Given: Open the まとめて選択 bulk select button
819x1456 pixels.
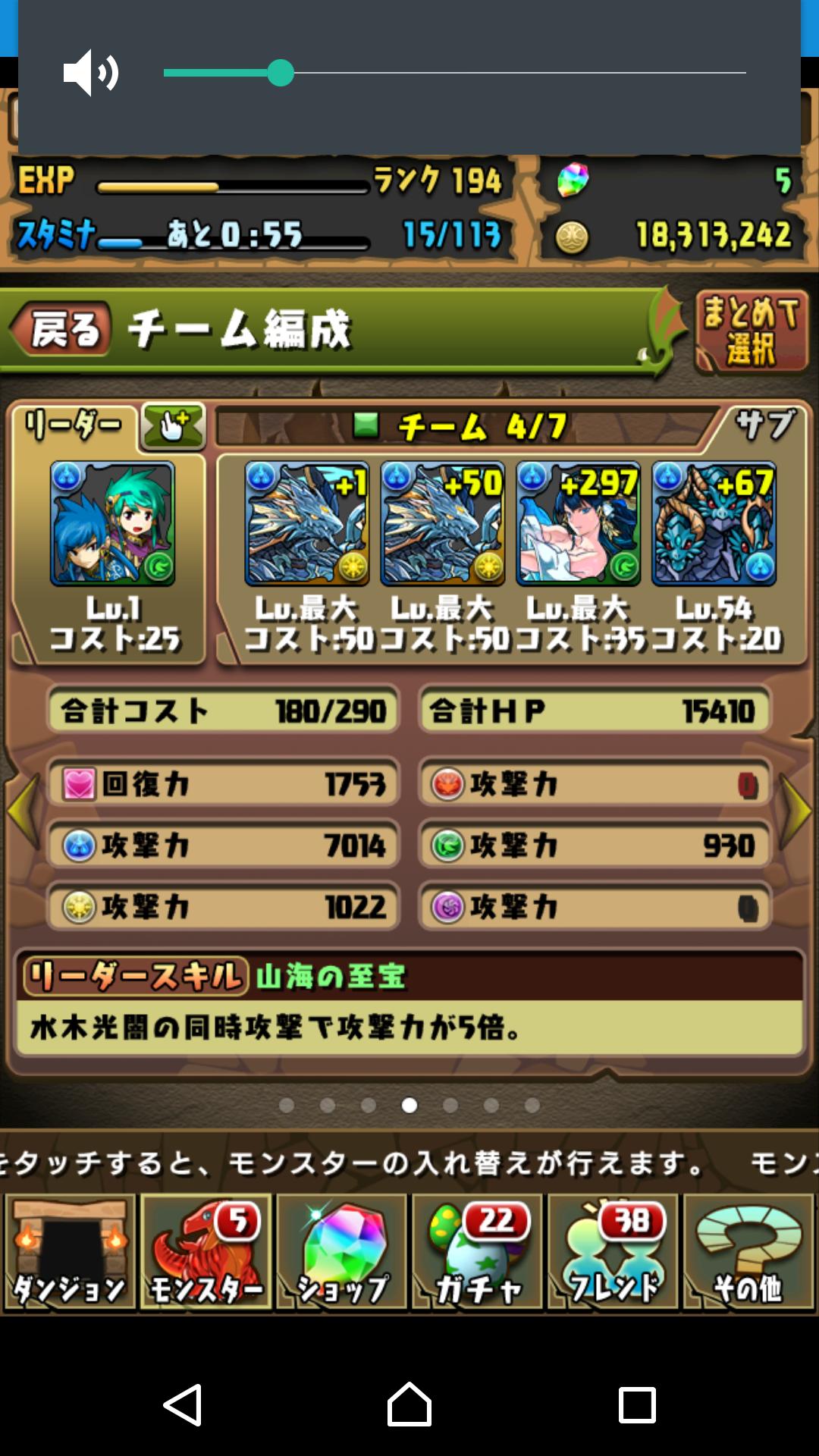Looking at the screenshot, I should click(x=752, y=332).
